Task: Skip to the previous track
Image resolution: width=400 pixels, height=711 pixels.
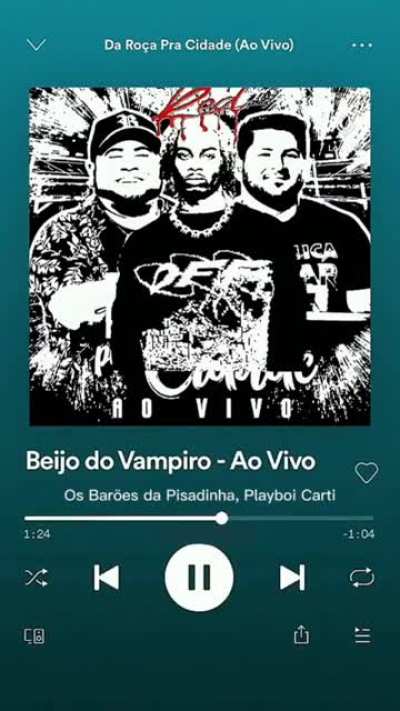Action: coord(107,578)
